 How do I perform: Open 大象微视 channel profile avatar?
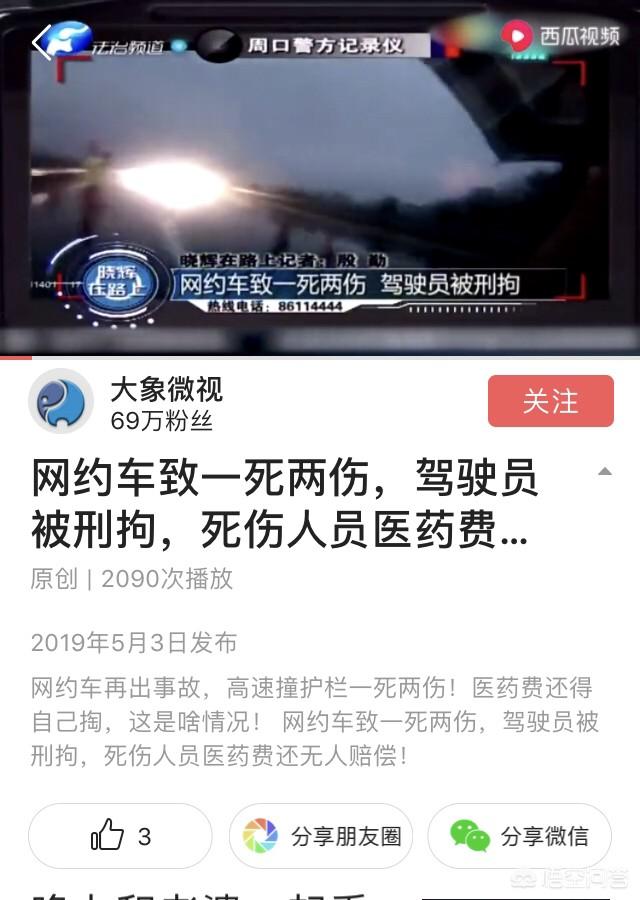coord(61,402)
